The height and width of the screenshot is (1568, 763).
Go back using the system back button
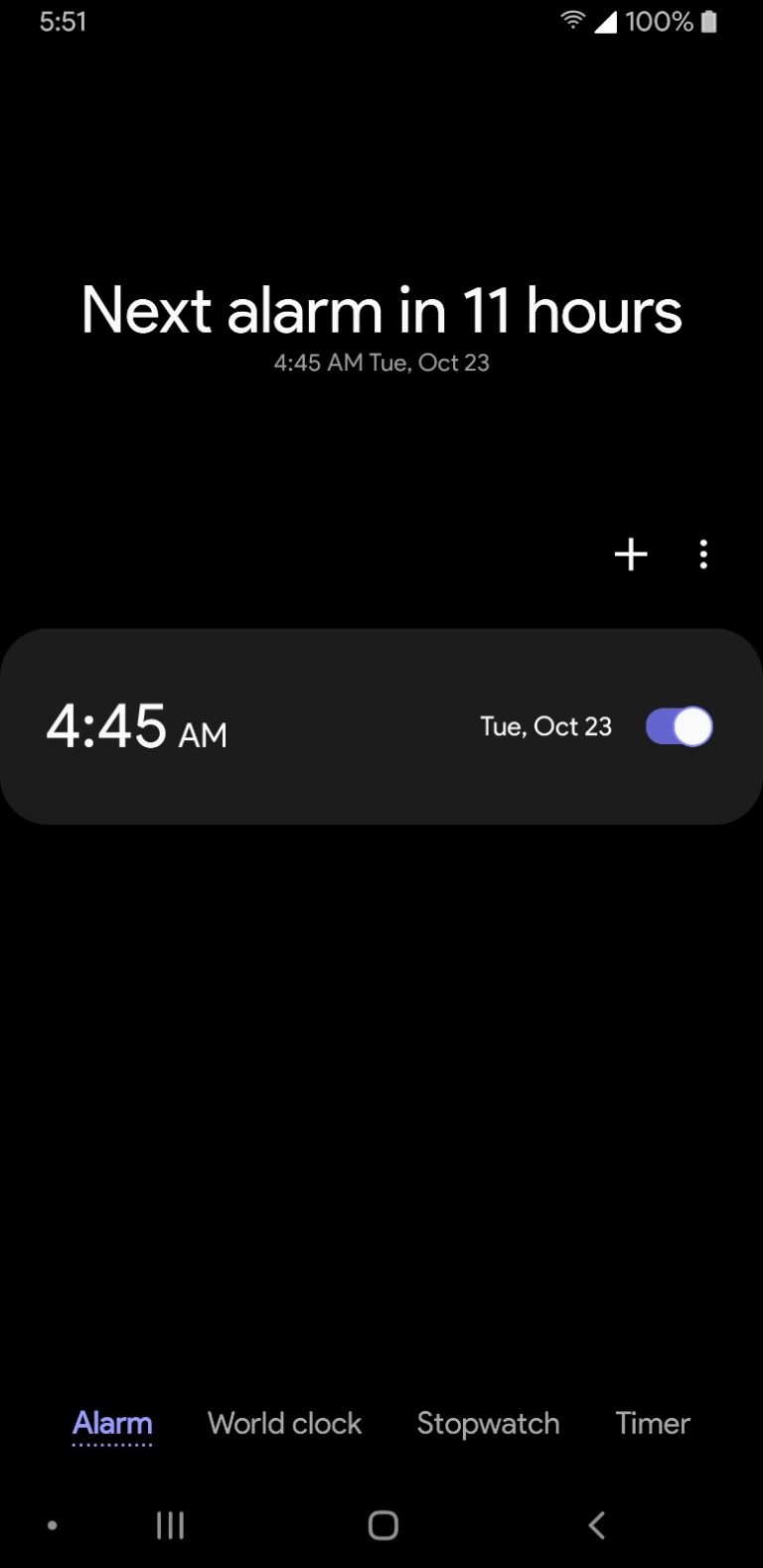596,1525
